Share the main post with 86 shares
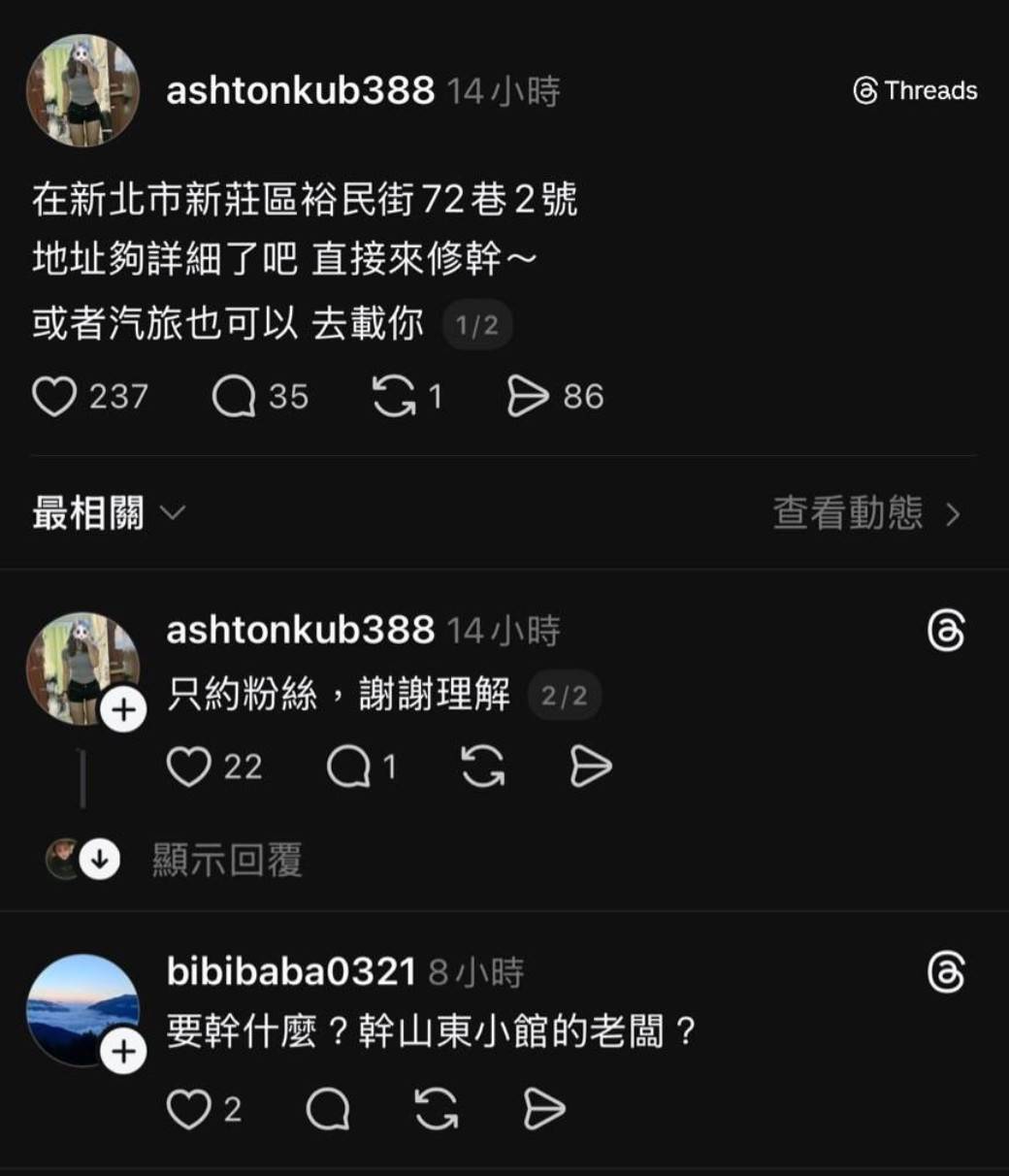The width and height of the screenshot is (1009, 1176). coord(528,397)
